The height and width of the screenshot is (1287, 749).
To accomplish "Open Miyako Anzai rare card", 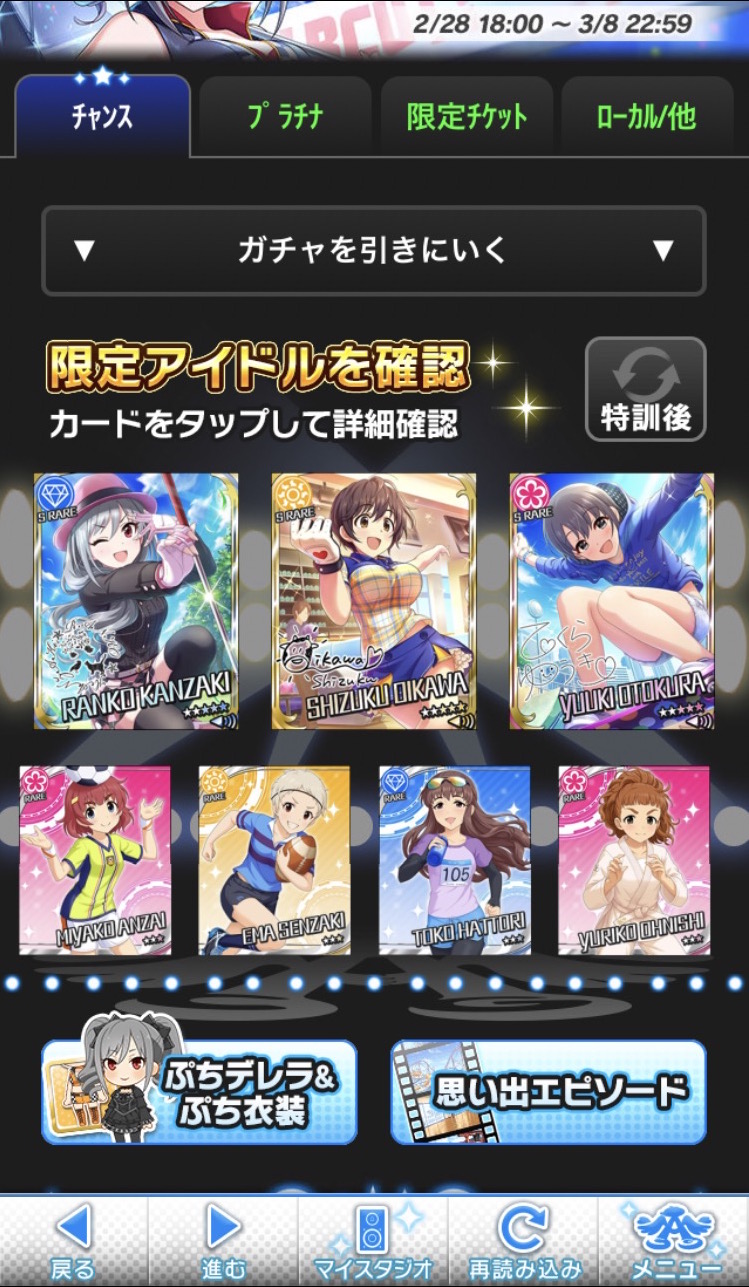I will click(x=95, y=860).
